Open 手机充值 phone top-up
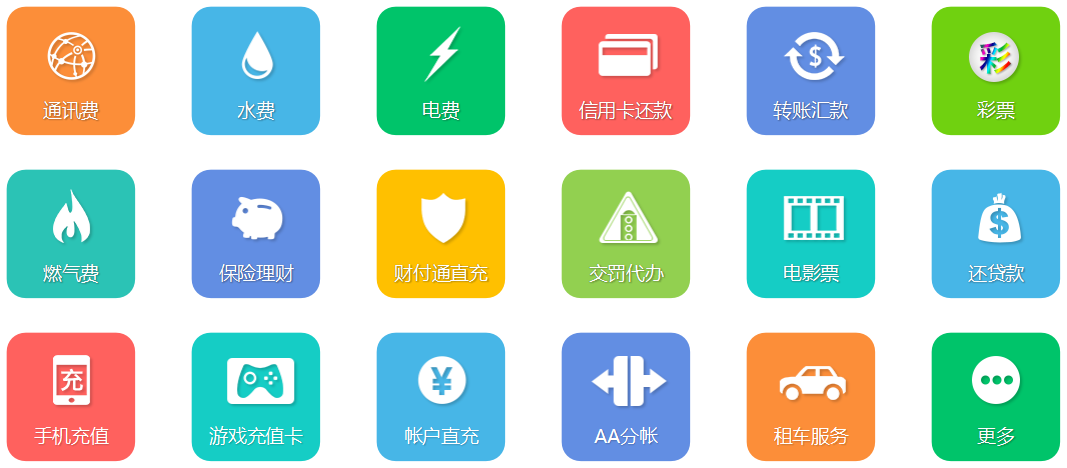 (x=71, y=397)
